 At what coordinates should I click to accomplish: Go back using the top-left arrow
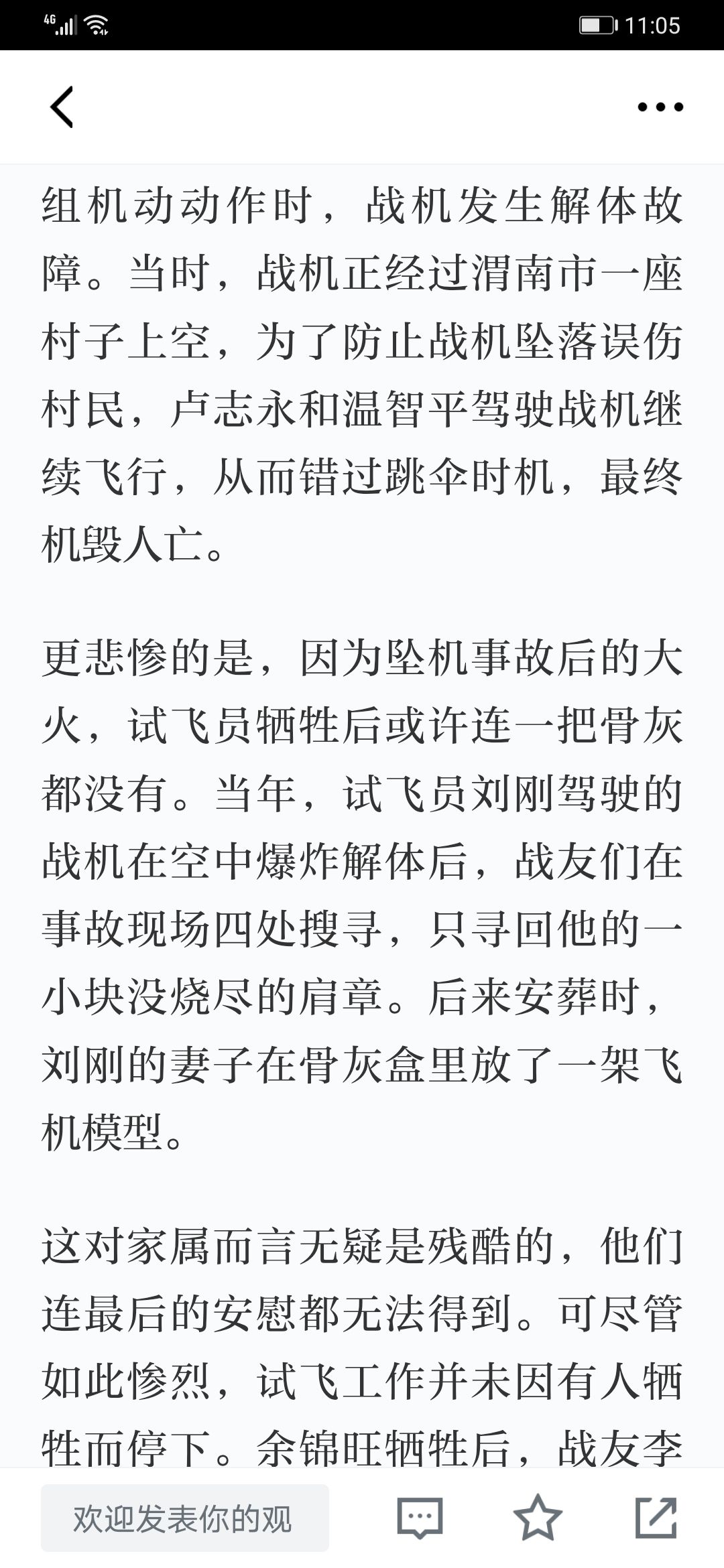coord(62,107)
